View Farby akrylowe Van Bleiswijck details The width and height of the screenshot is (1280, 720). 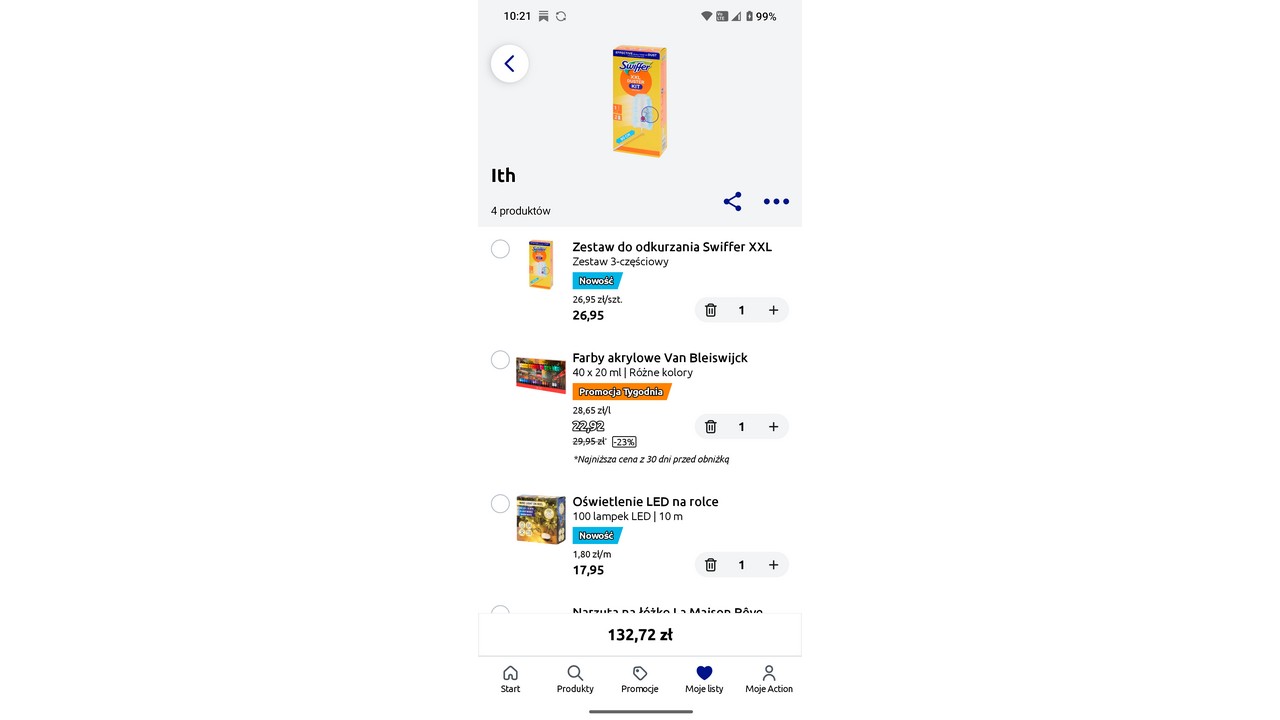tap(659, 358)
